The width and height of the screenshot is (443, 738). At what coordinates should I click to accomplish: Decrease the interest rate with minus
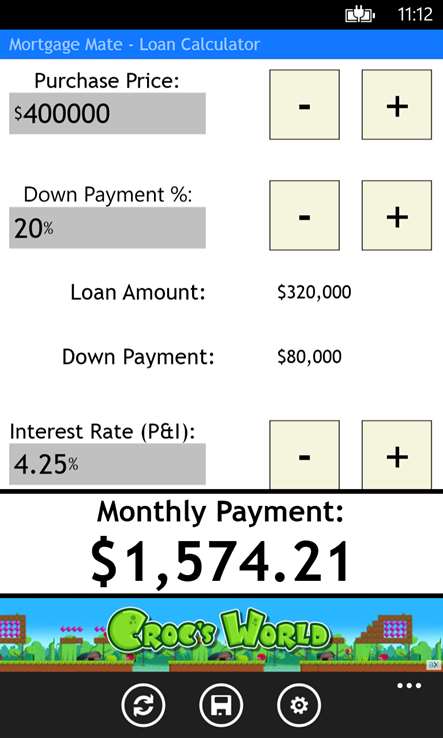[x=304, y=455]
